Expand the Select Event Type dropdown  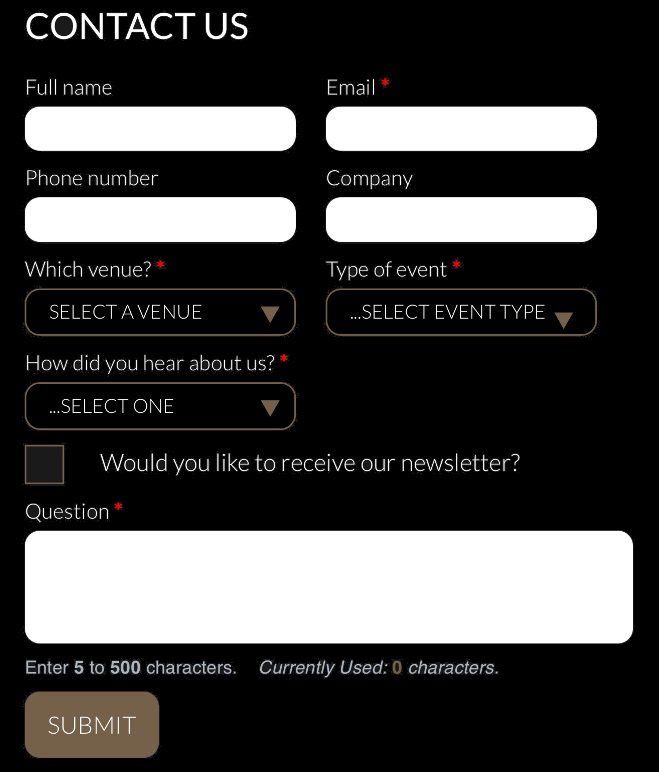click(x=461, y=312)
